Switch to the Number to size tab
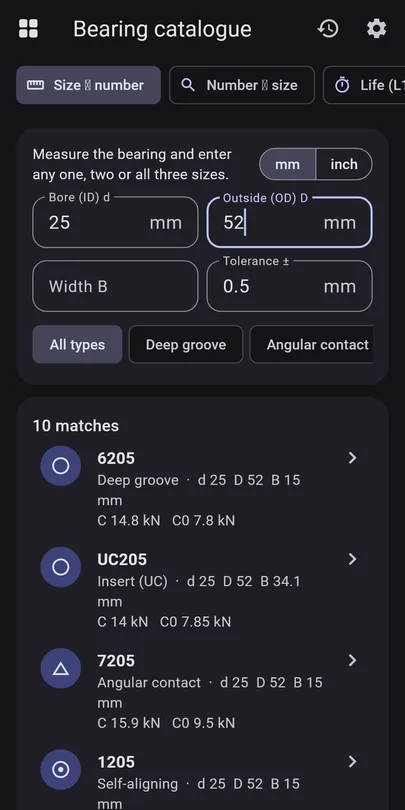 [x=242, y=85]
